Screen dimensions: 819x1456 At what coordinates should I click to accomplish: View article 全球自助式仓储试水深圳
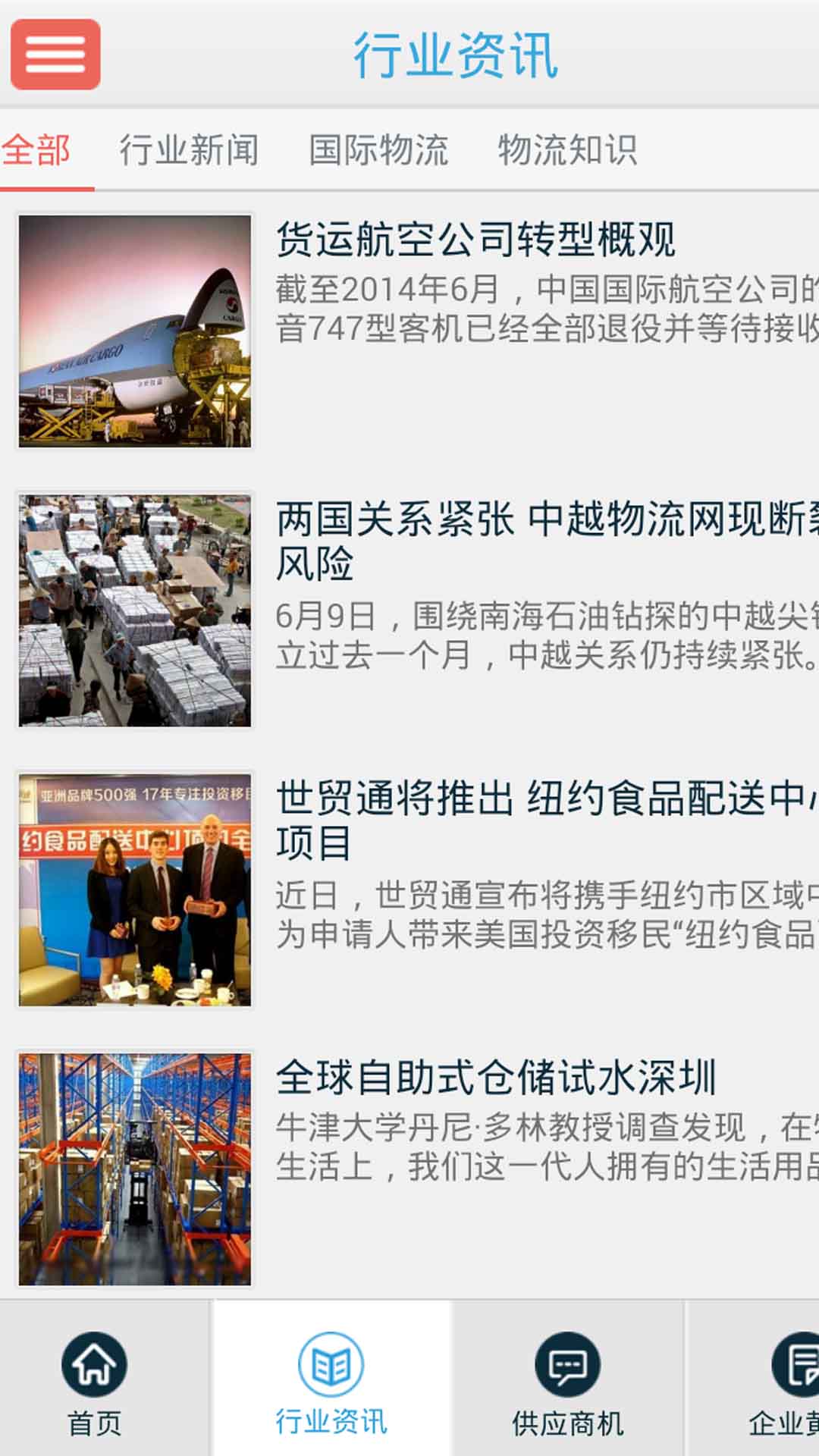click(x=496, y=1077)
